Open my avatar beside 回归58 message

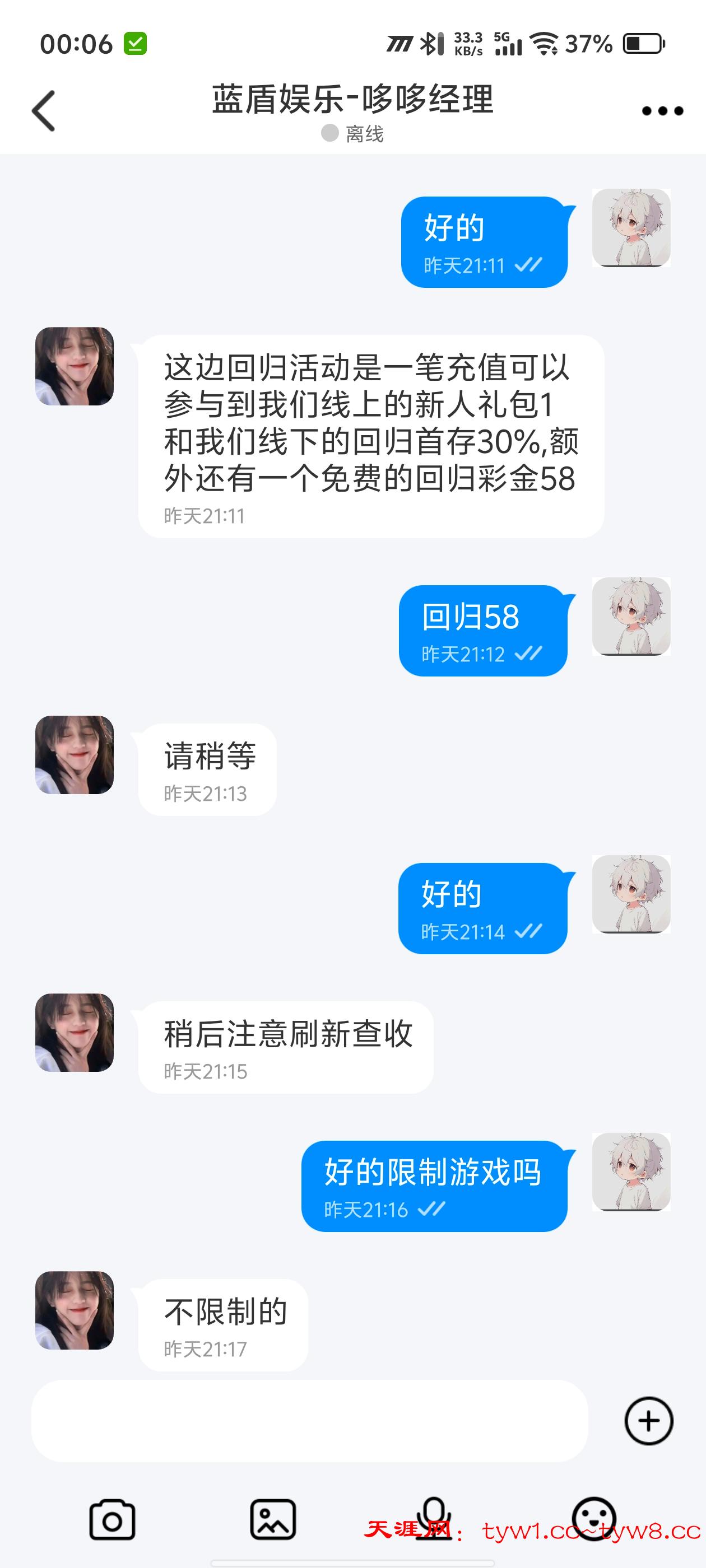[631, 617]
